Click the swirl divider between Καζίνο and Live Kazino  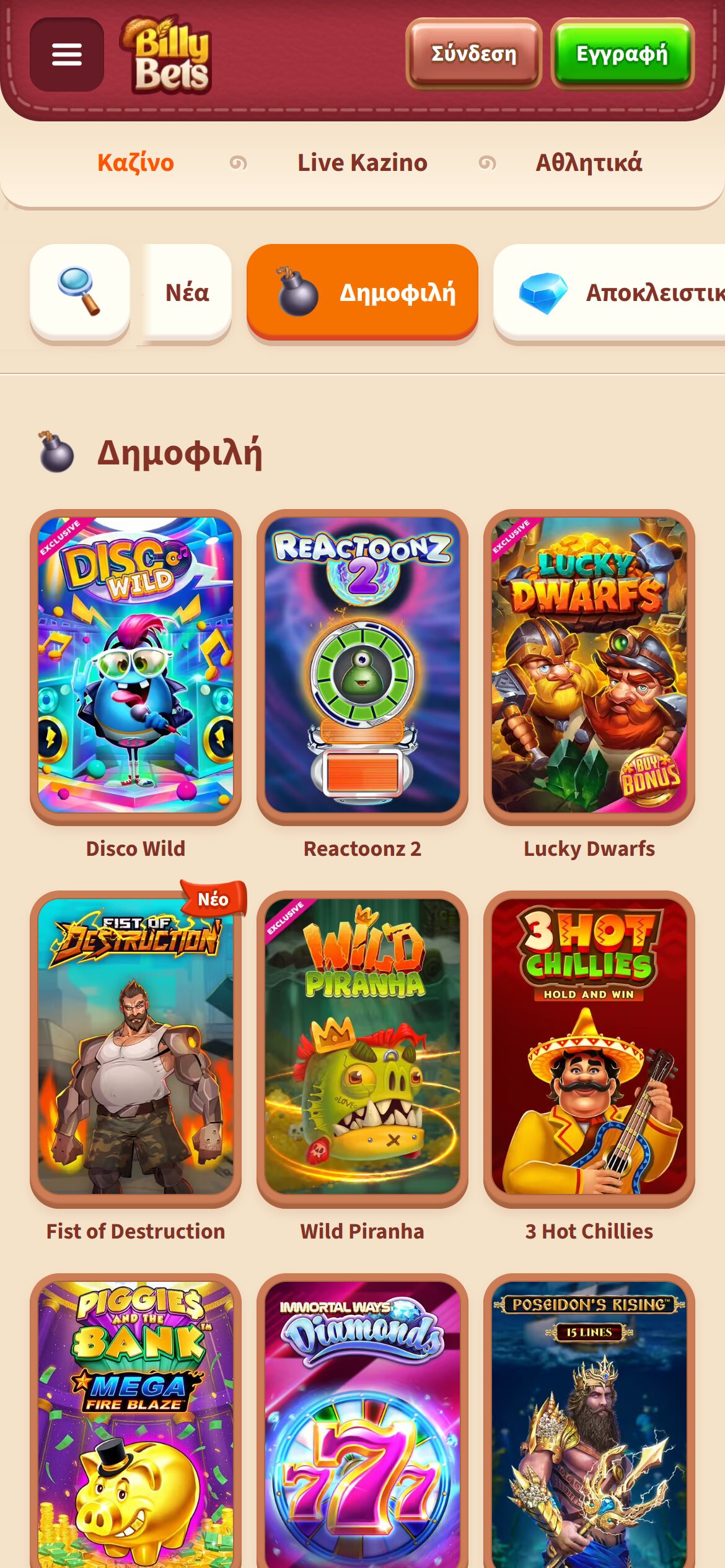[239, 162]
